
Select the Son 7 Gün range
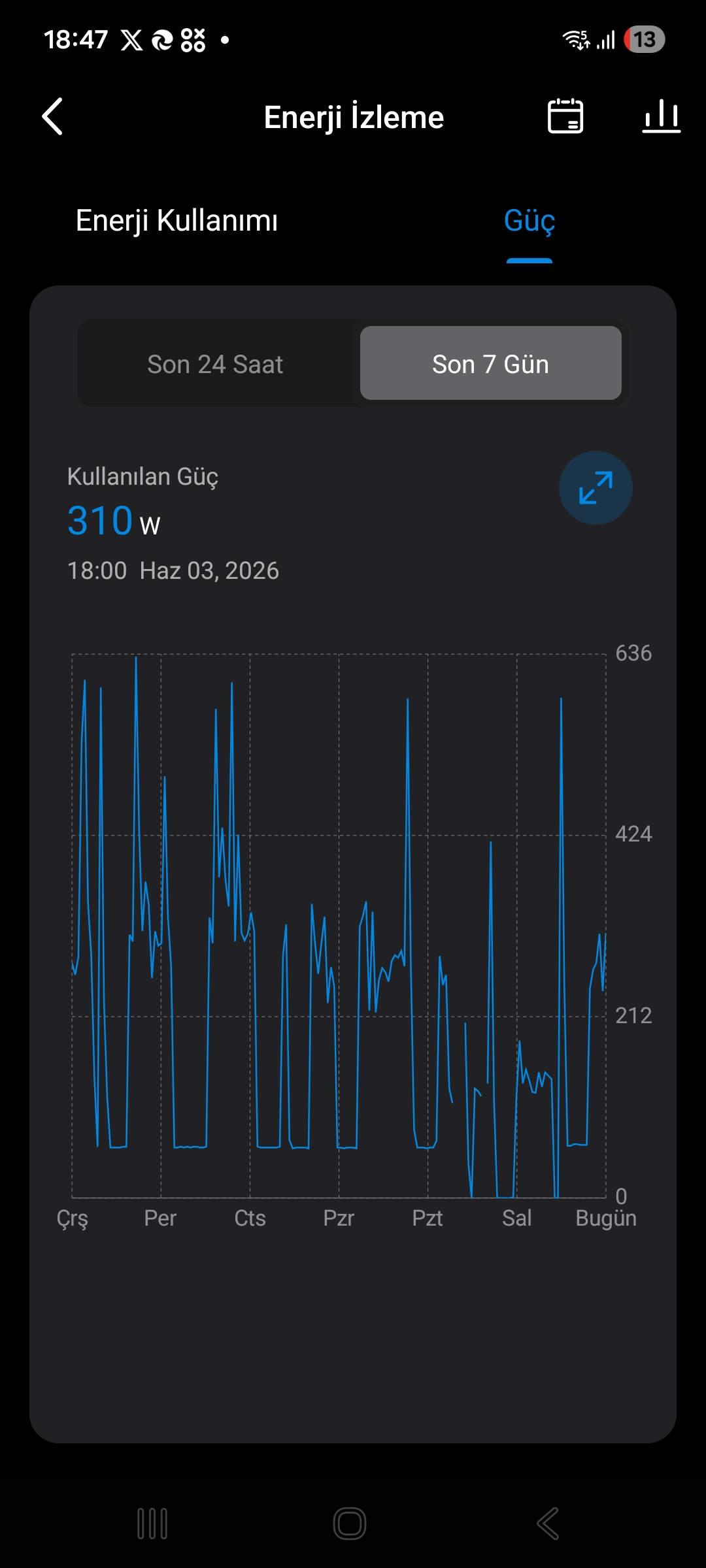(x=490, y=363)
